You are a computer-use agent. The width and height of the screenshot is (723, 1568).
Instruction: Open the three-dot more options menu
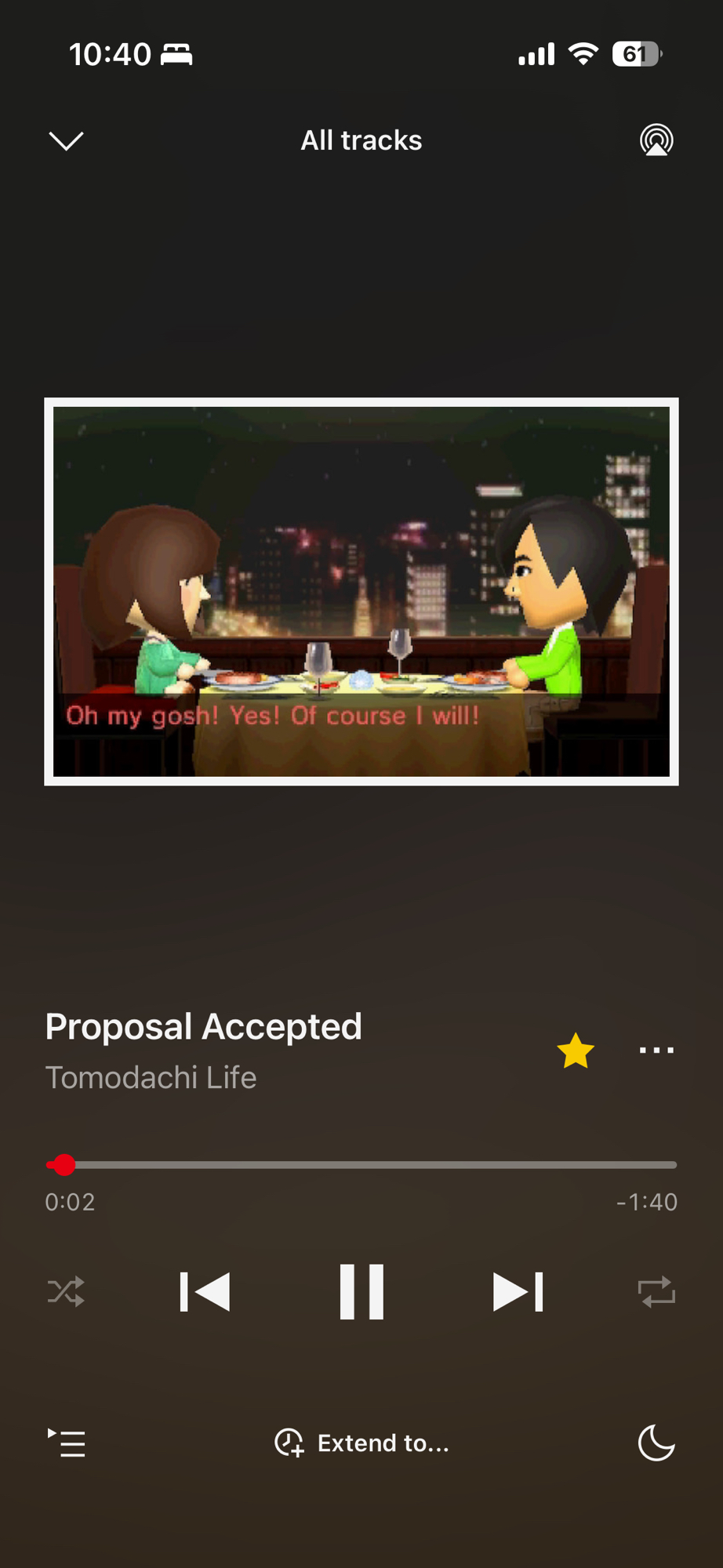[656, 1051]
